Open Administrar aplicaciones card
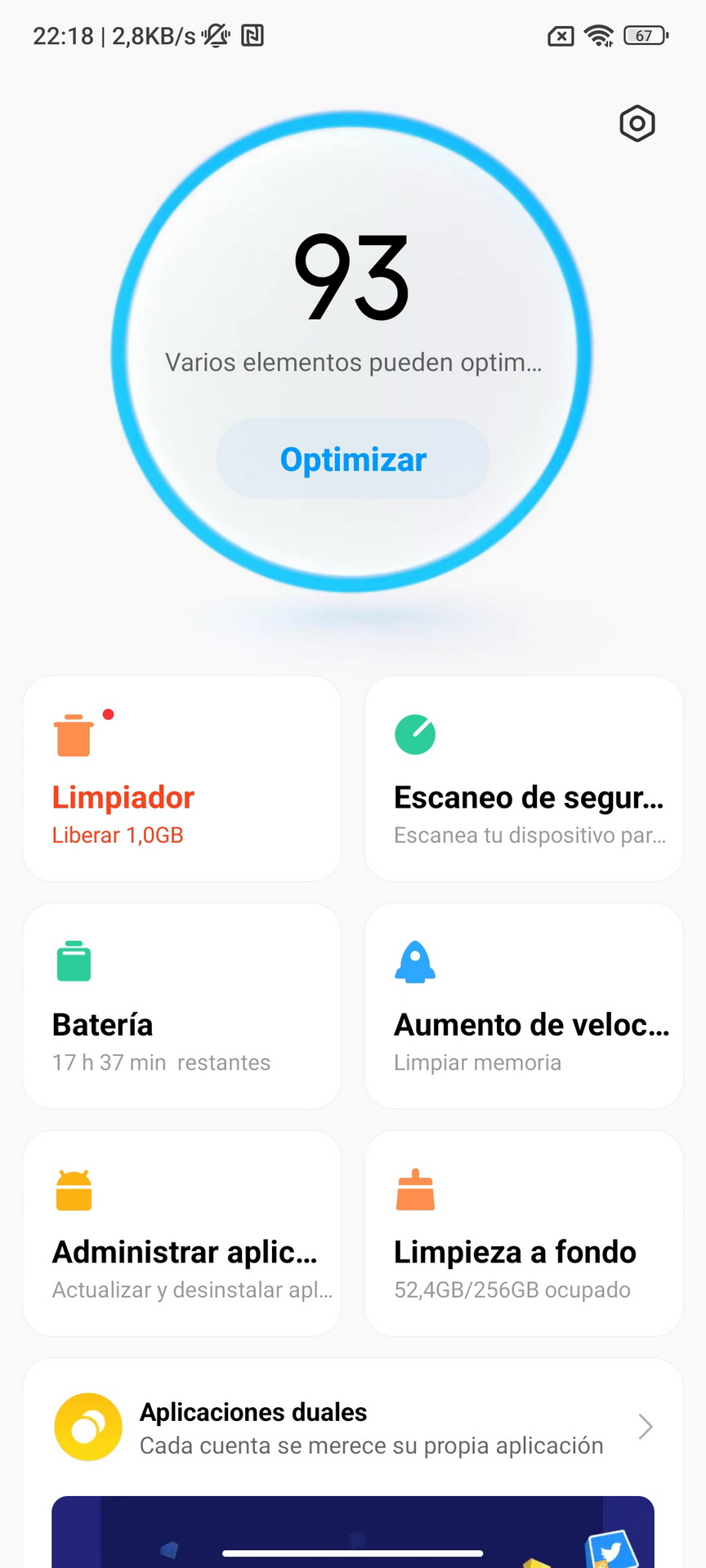Image resolution: width=706 pixels, height=1568 pixels. tap(182, 1233)
